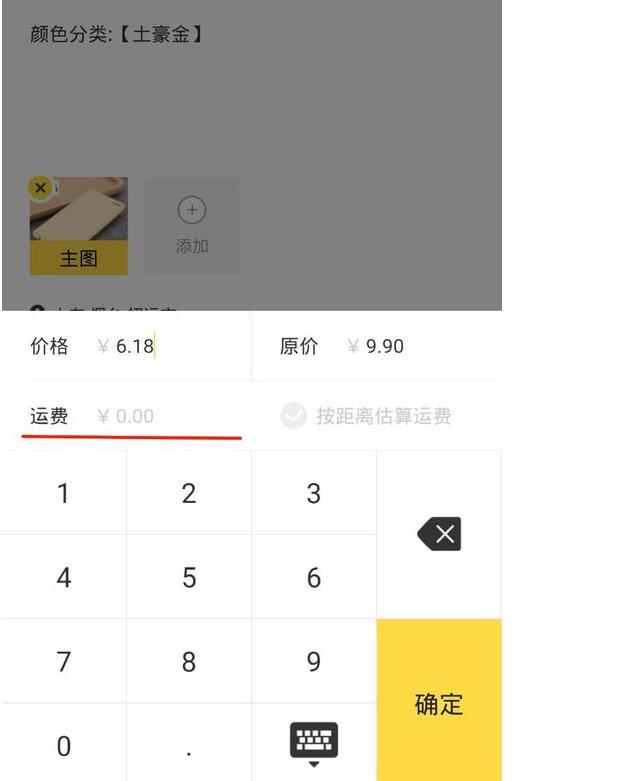The width and height of the screenshot is (633, 781).
Task: Enter the decimal point key
Action: point(189,746)
